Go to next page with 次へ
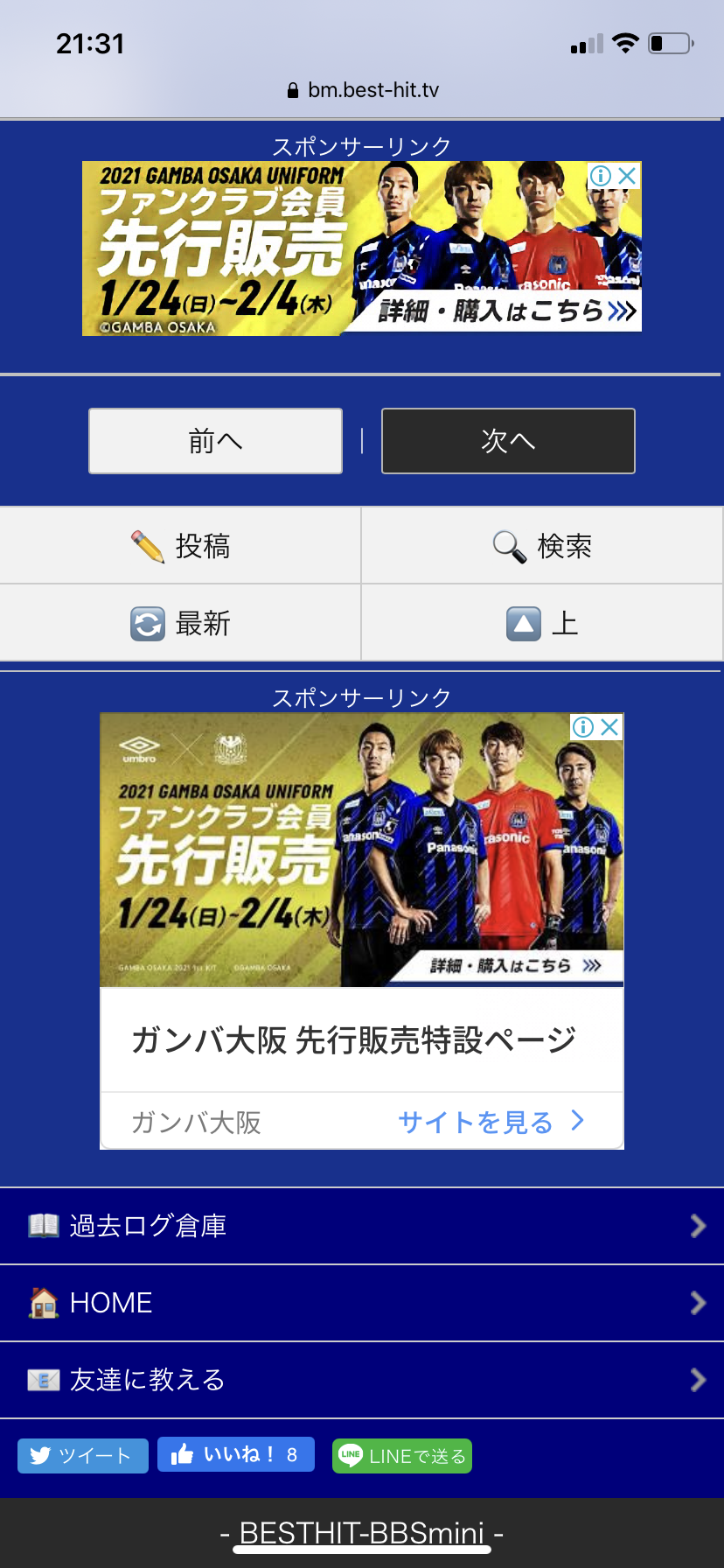Viewport: 724px width, 1568px height. tap(508, 441)
